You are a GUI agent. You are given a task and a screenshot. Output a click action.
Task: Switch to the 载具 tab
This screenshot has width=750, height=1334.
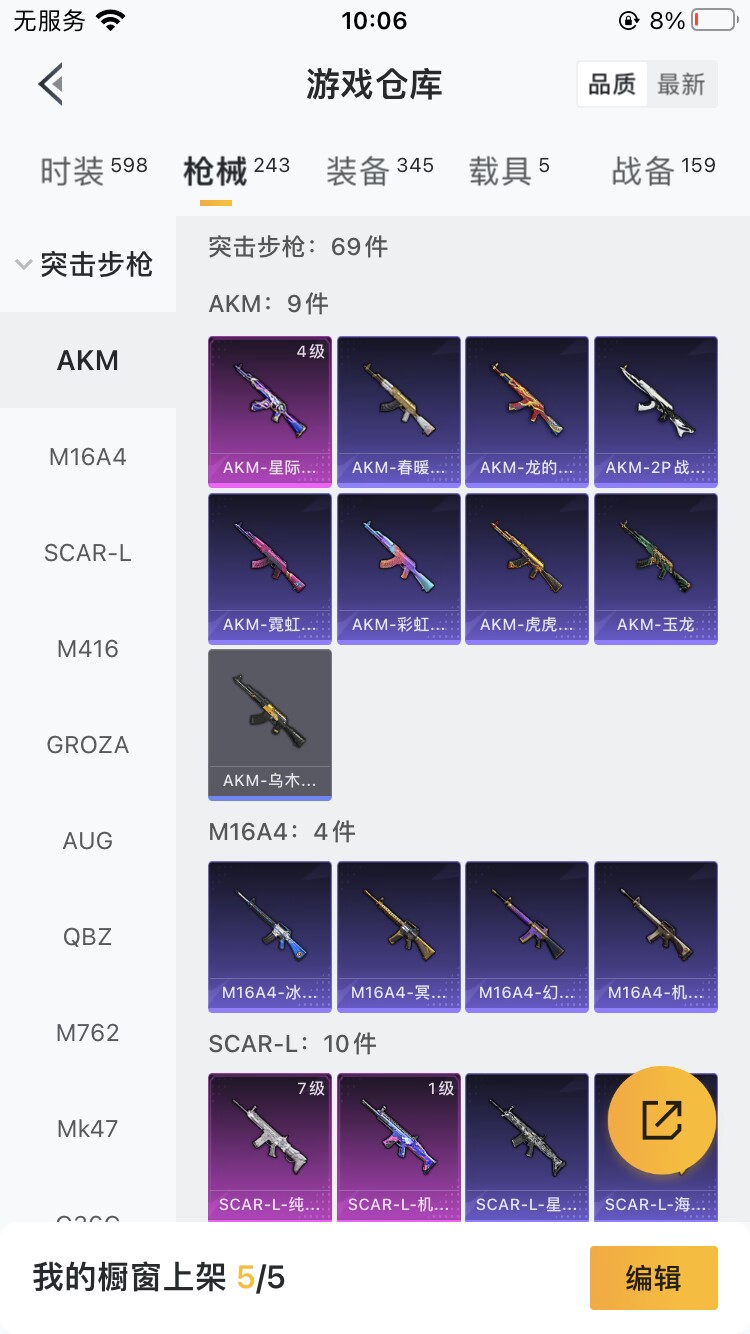(510, 171)
